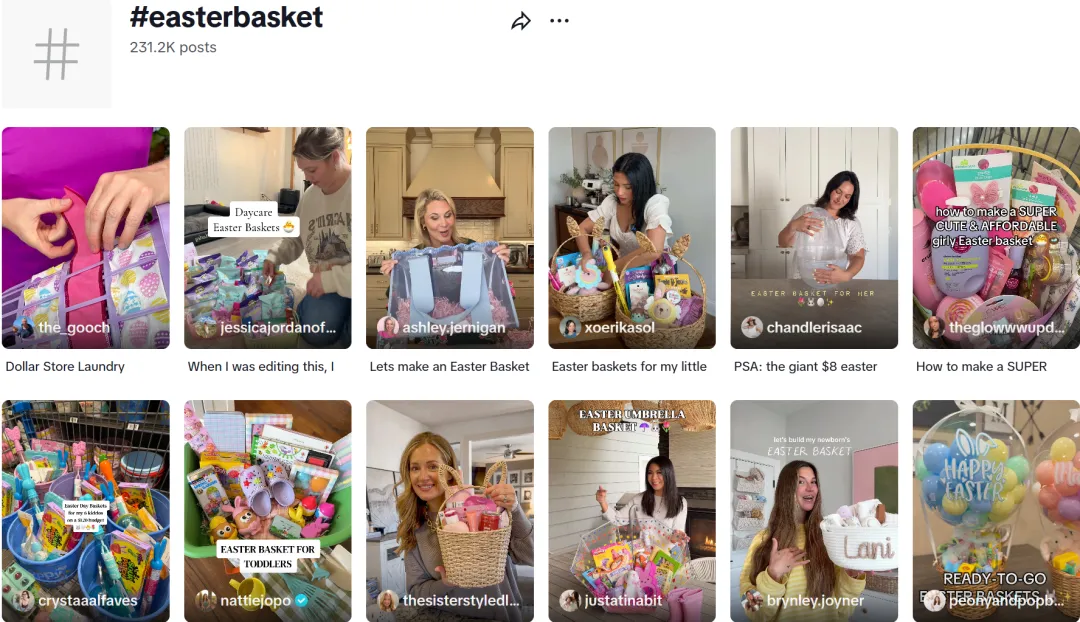Open the_gooch Dollar Store Laundry video
This screenshot has width=1080, height=622.
click(86, 237)
